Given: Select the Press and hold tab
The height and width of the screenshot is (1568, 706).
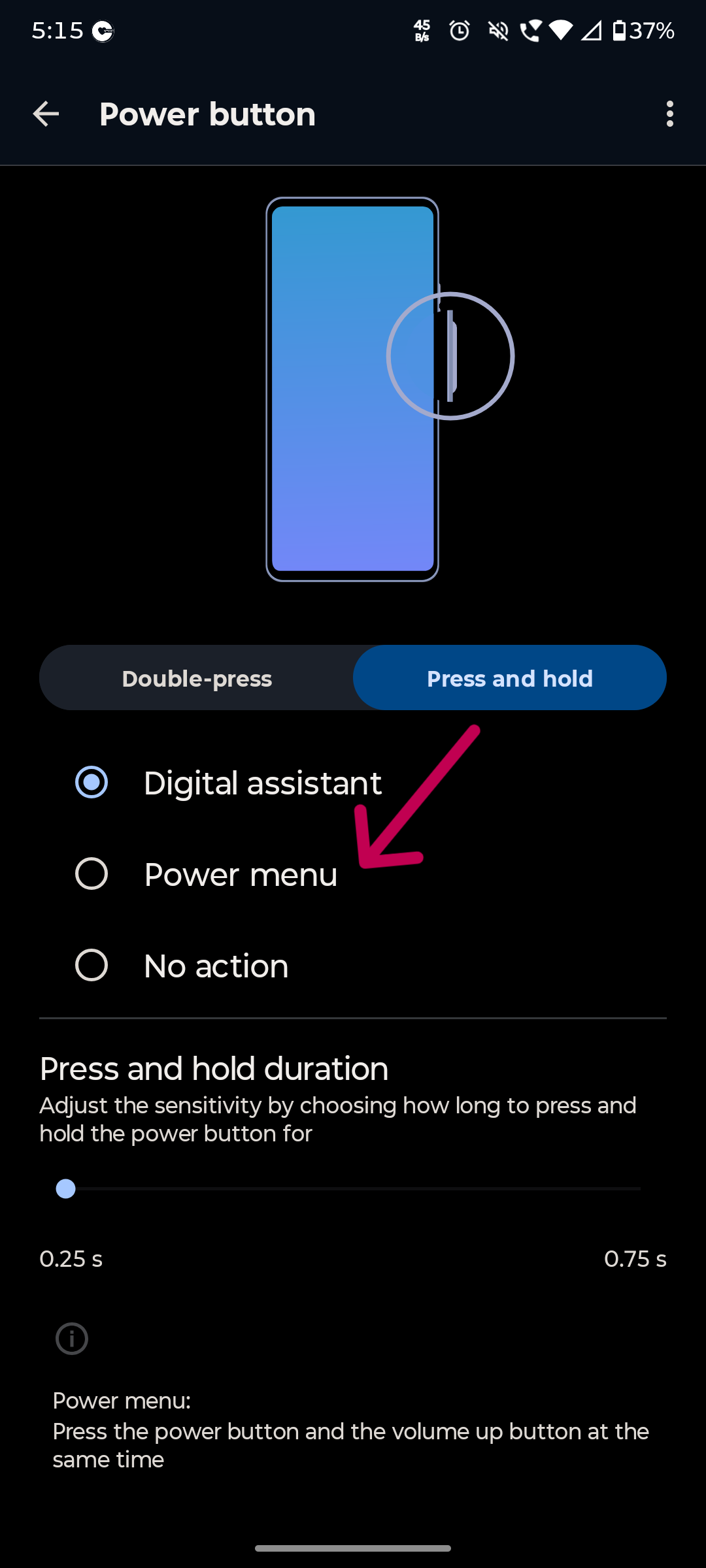Looking at the screenshot, I should tap(510, 678).
